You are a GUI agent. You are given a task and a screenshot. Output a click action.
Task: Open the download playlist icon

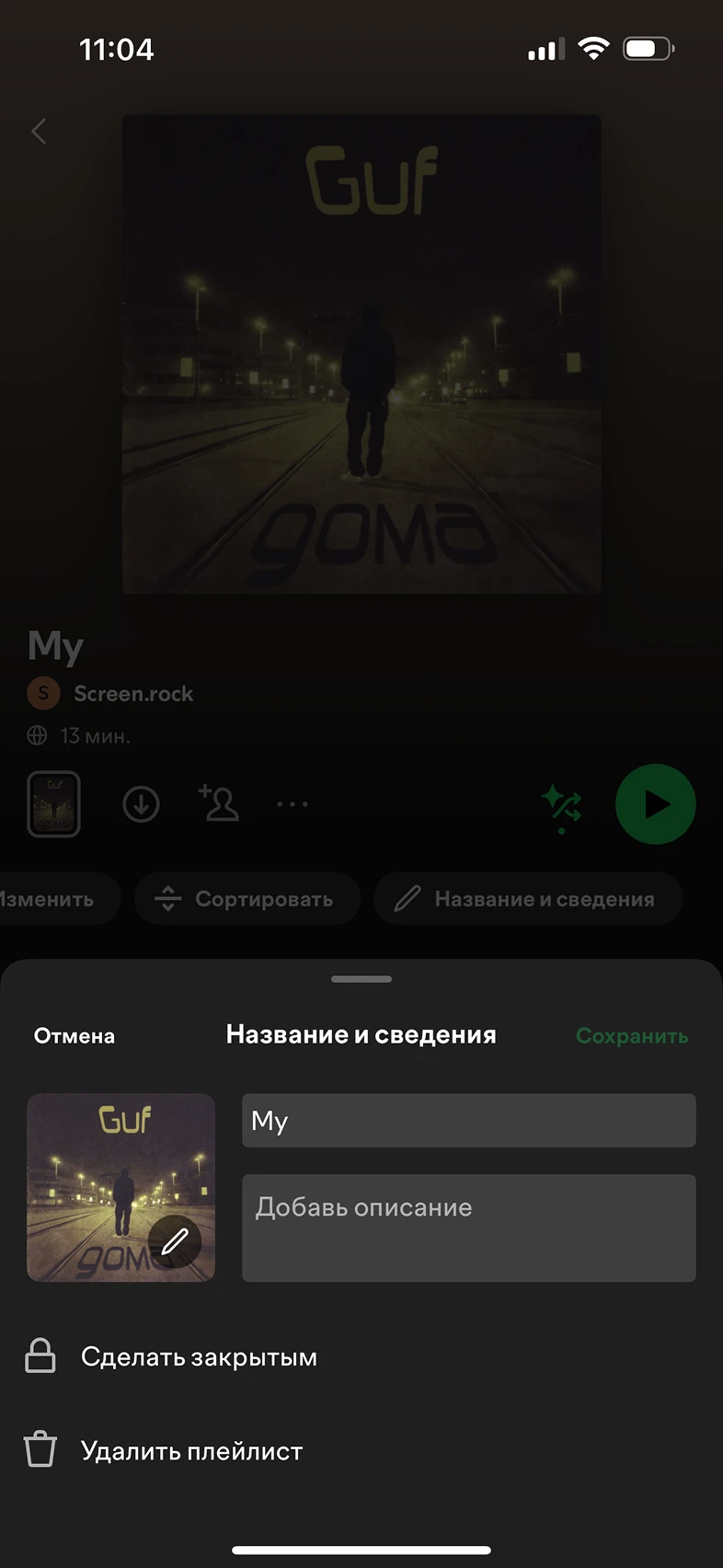click(x=141, y=804)
